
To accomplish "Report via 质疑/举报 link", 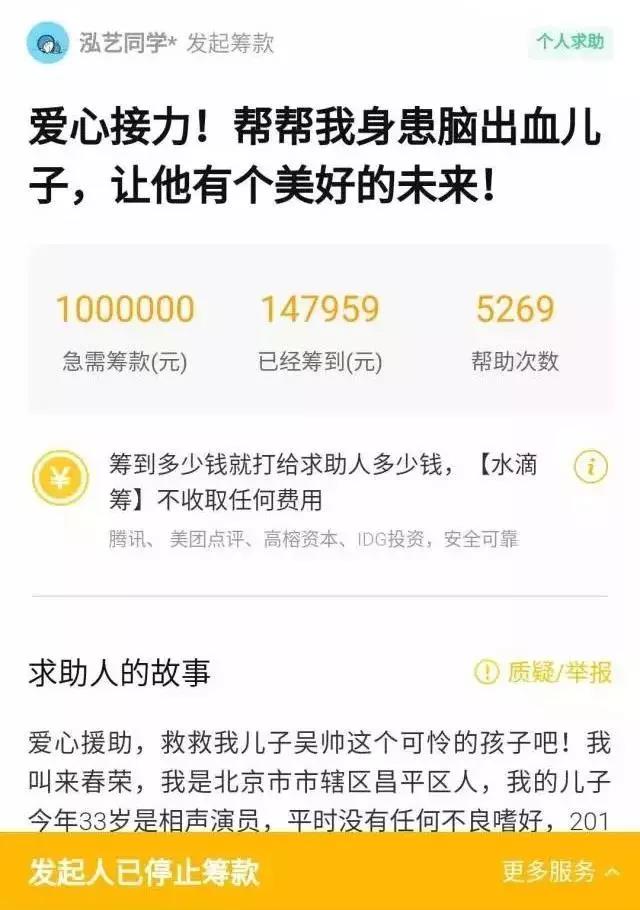I will click(544, 673).
